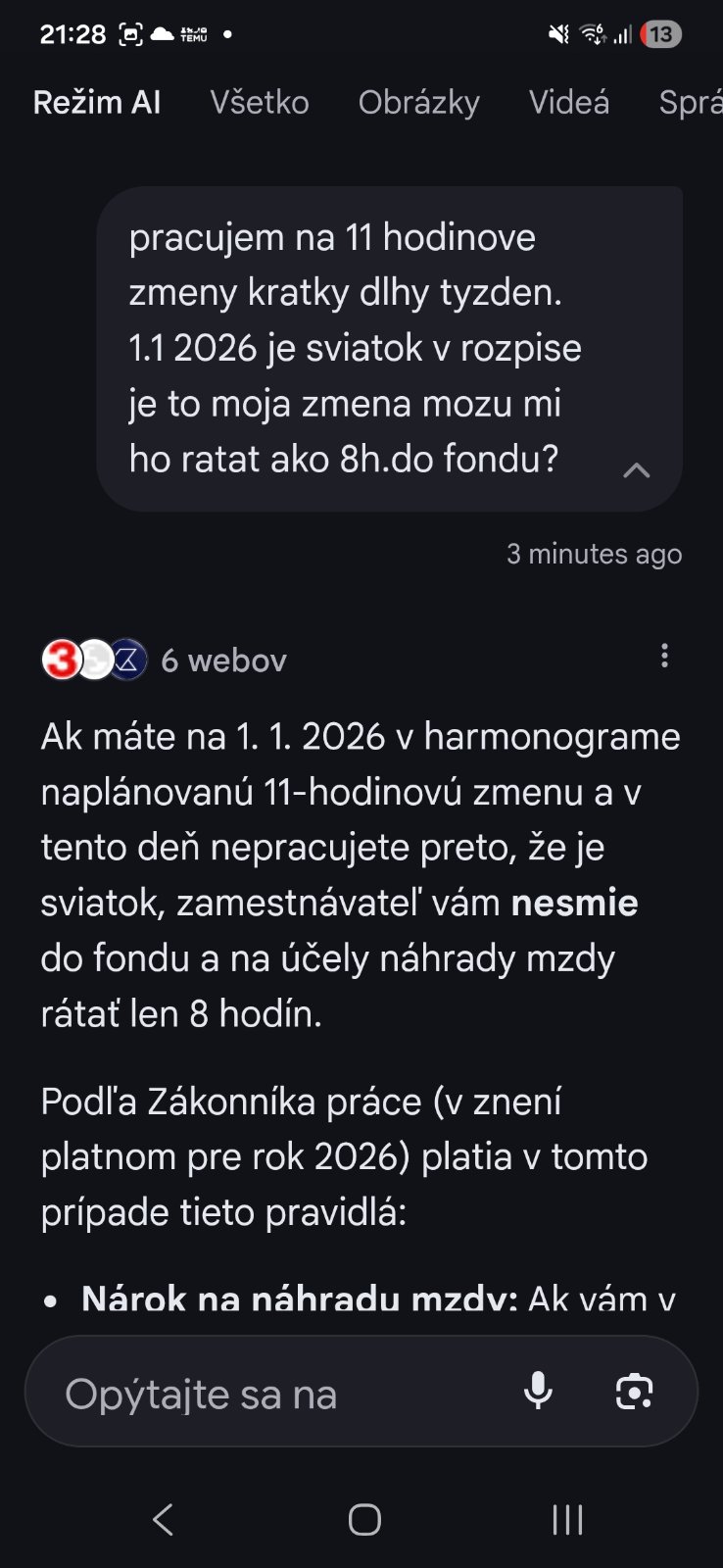The image size is (723, 1568).
Task: Select the Režim AI tab
Action: 97,102
